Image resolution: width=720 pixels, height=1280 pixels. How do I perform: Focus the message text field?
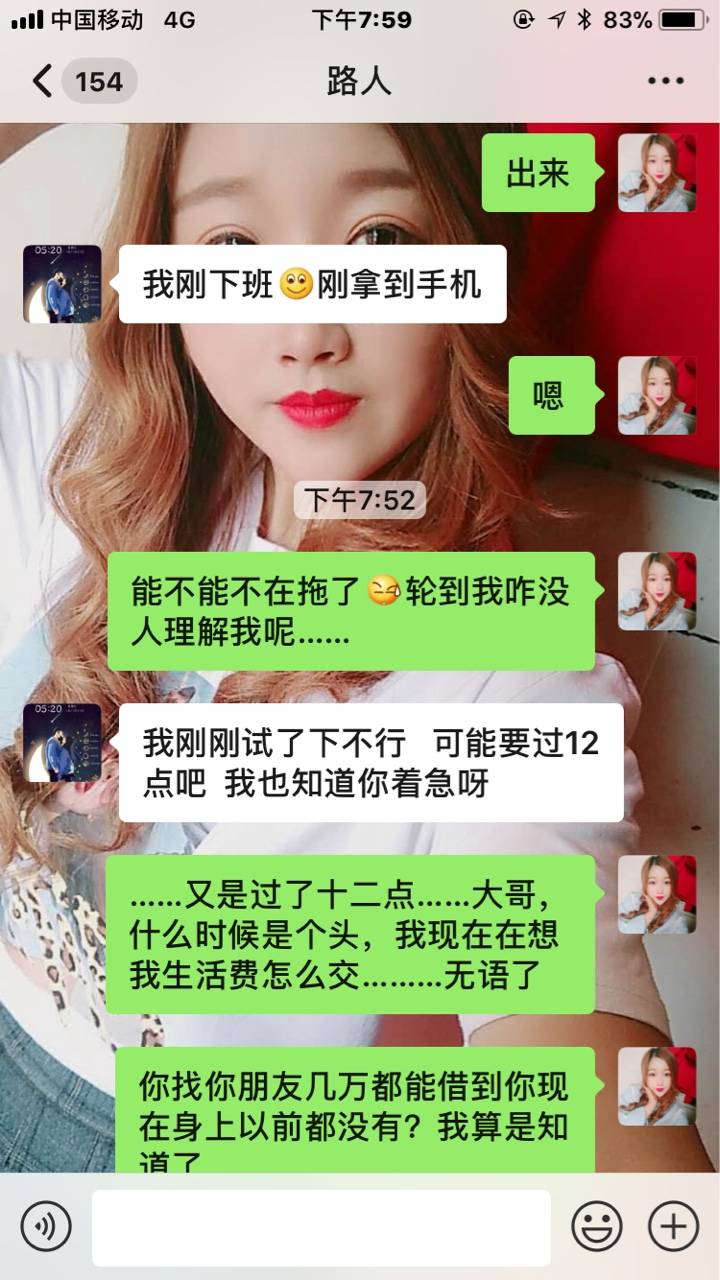321,1227
